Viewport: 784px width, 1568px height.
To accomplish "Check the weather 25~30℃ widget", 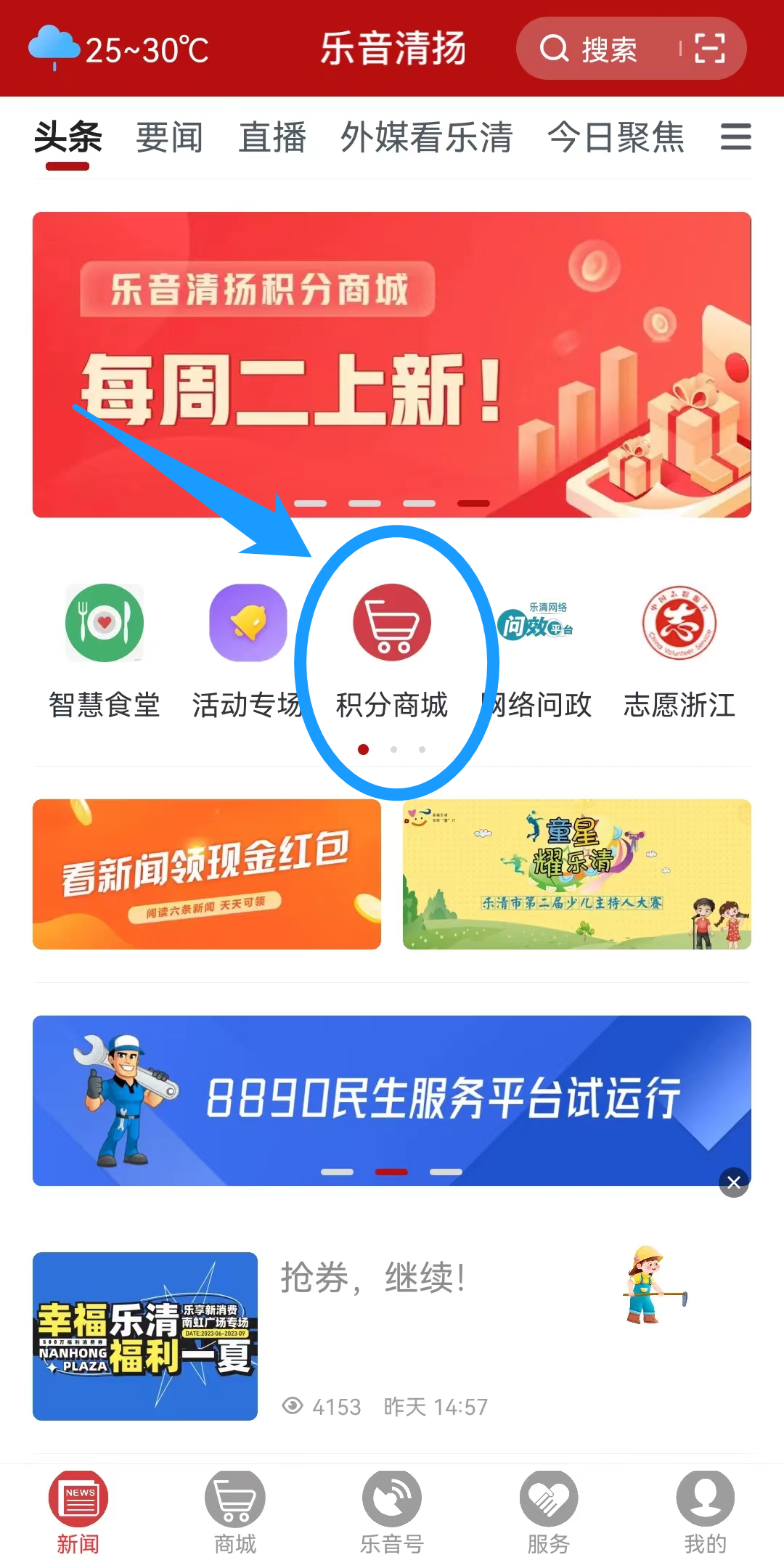I will pos(119,49).
